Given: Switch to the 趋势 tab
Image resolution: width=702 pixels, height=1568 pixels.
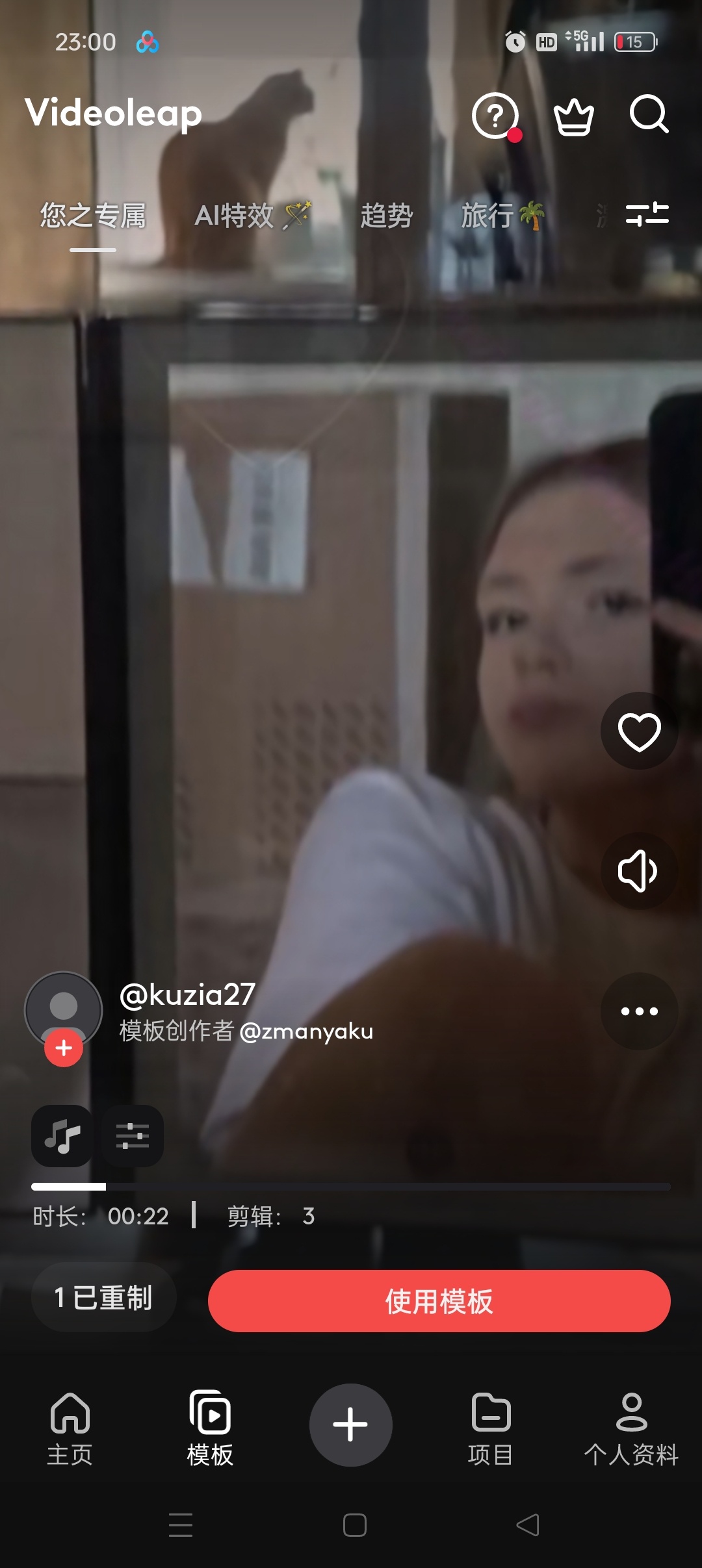Looking at the screenshot, I should [387, 216].
